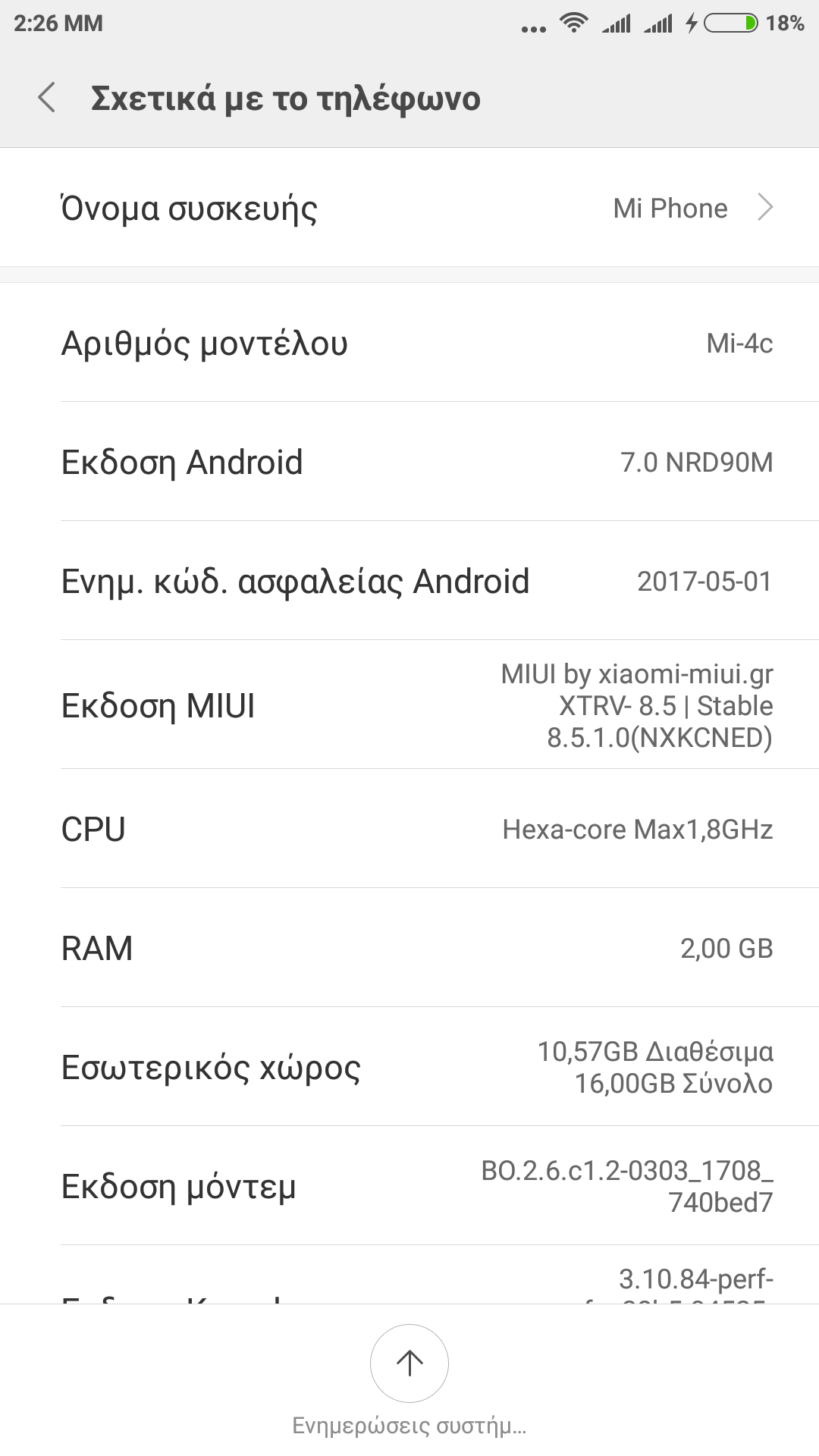Open the Όνομα συσκευής row
The image size is (819, 1456).
click(x=409, y=208)
